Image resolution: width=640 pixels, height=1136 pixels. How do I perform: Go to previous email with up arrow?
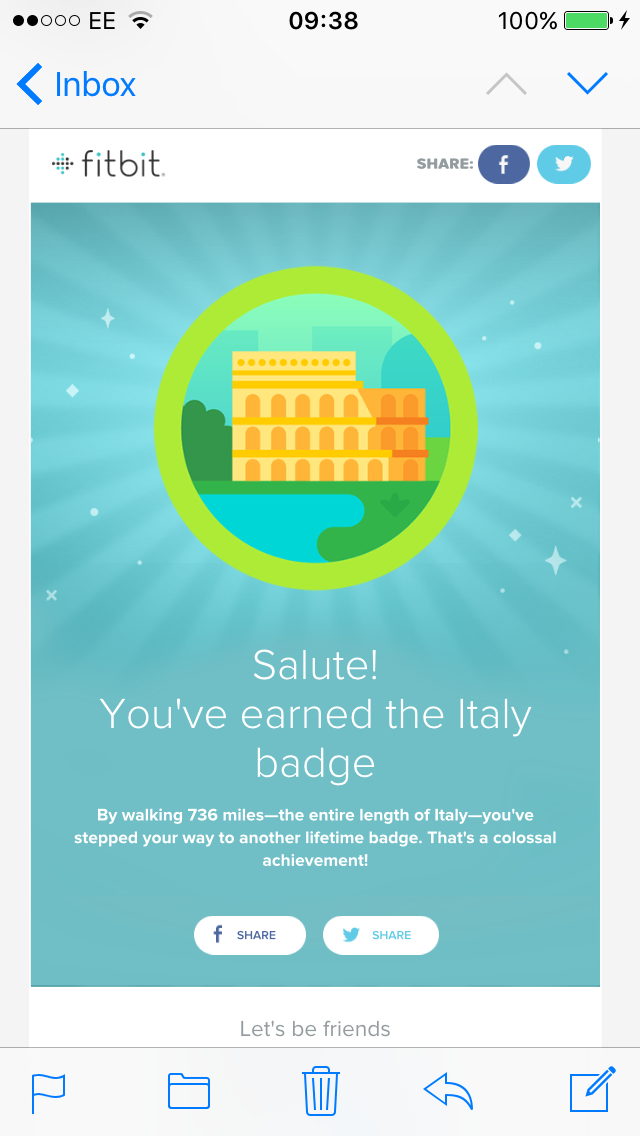click(x=506, y=85)
